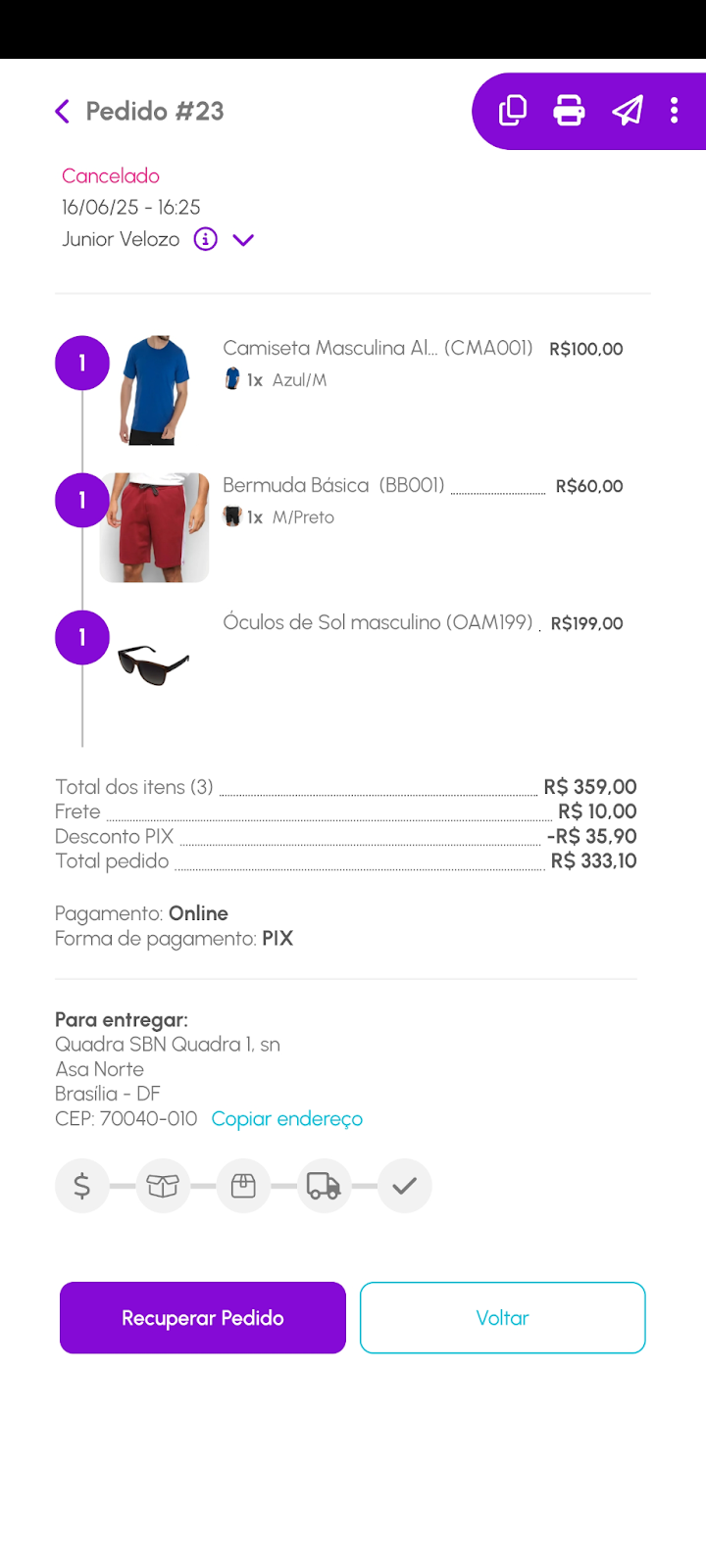Select the open box status step
706x1568 pixels.
(x=163, y=1186)
